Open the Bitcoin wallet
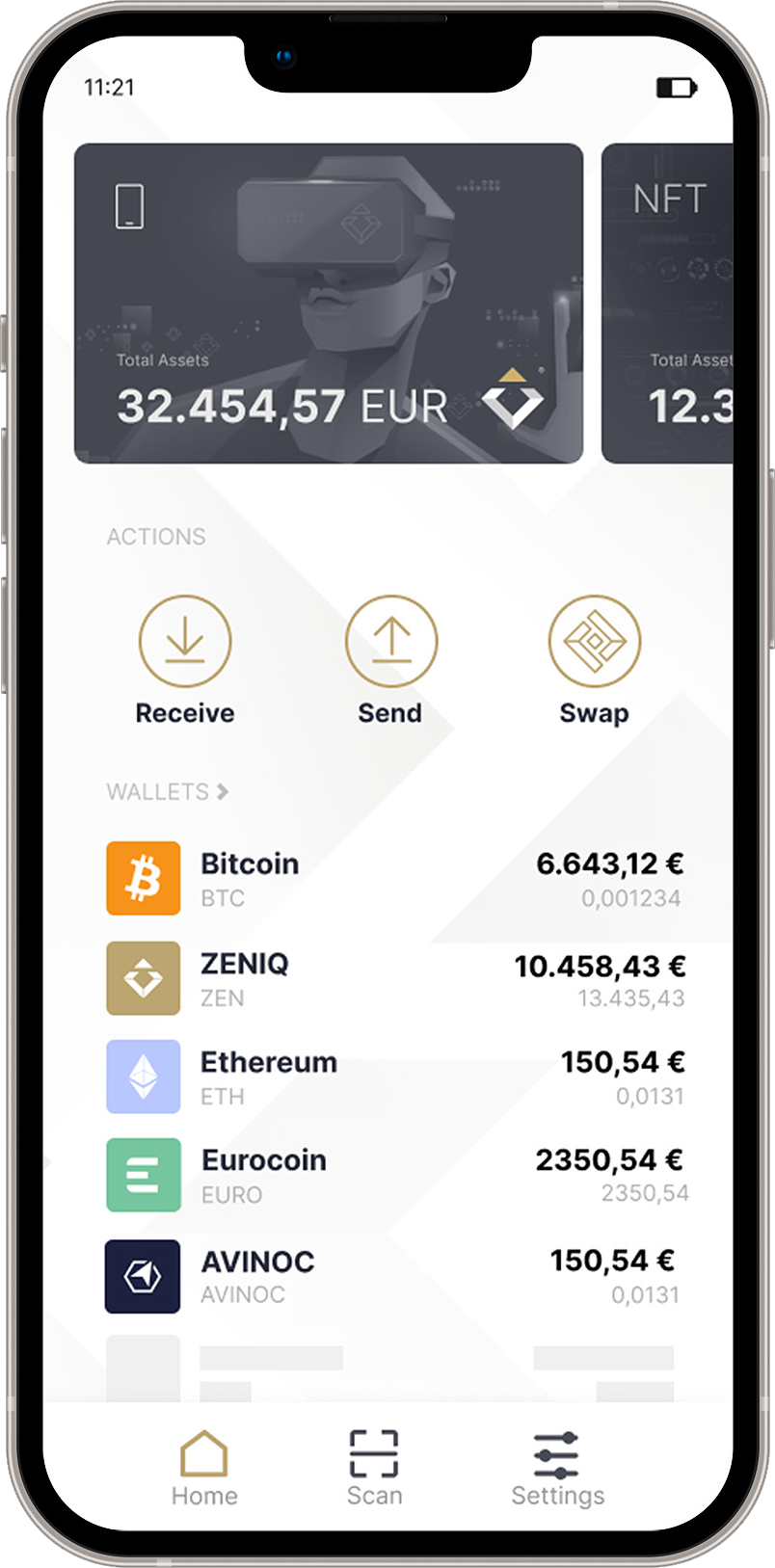 (395, 878)
